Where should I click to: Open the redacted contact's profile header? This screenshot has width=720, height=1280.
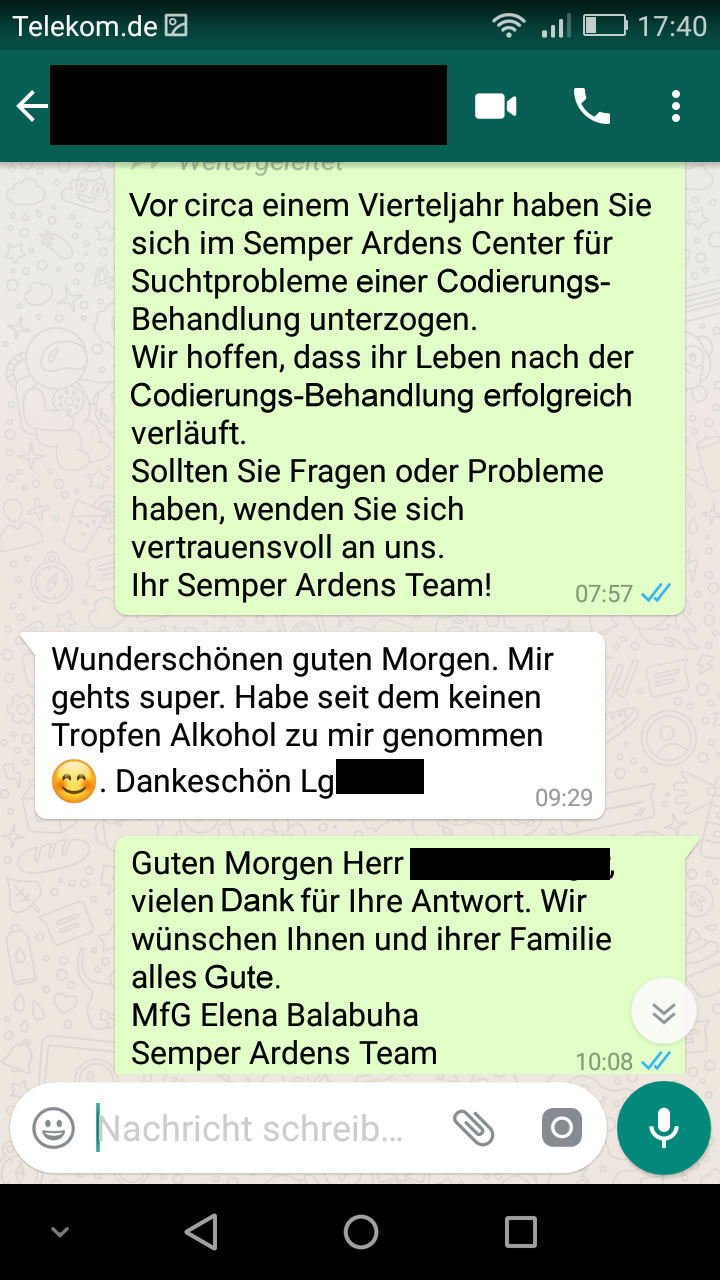pyautogui.click(x=248, y=106)
